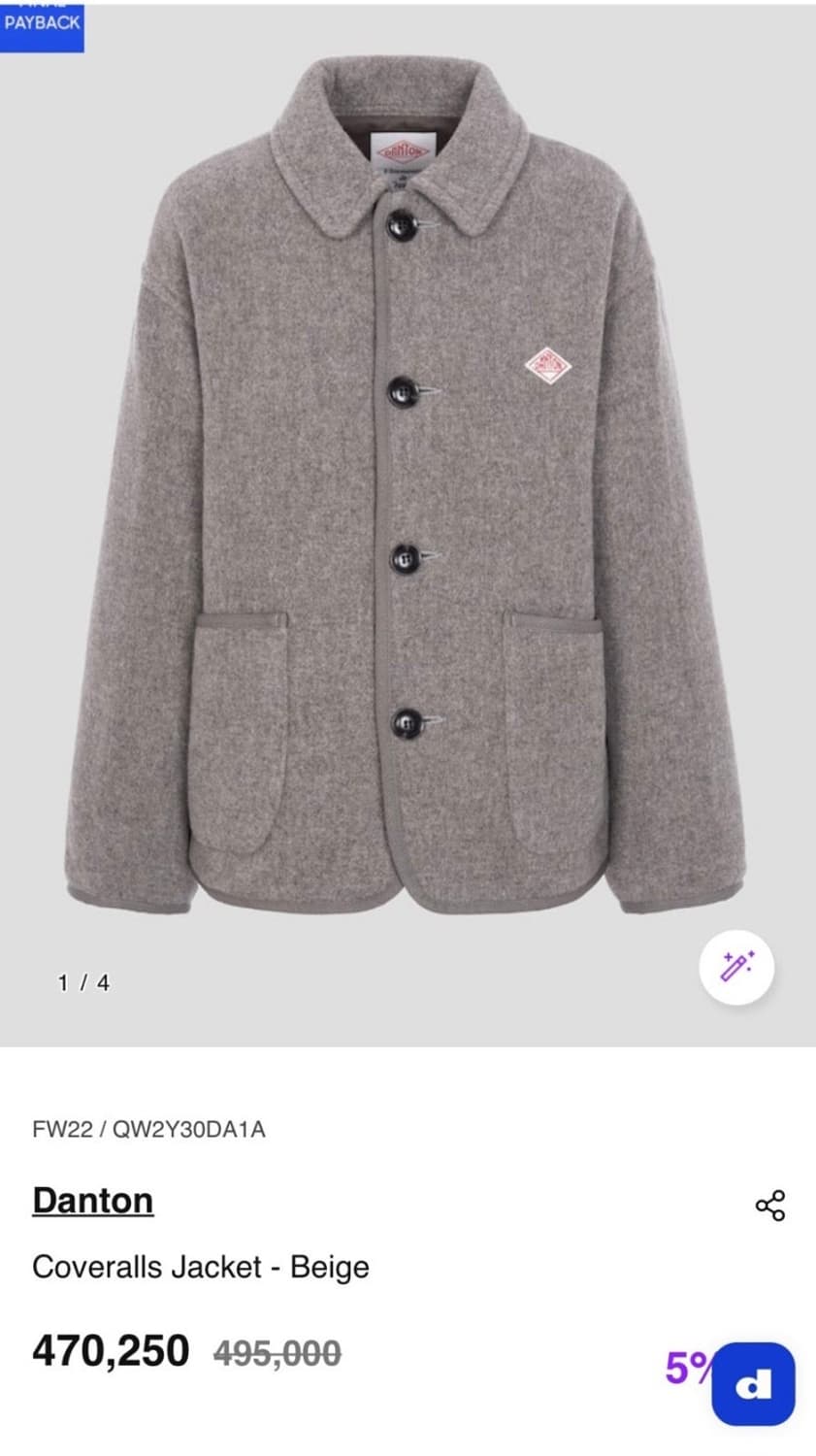Select the underlined Danton brand name
816x1456 pixels.
point(93,1200)
